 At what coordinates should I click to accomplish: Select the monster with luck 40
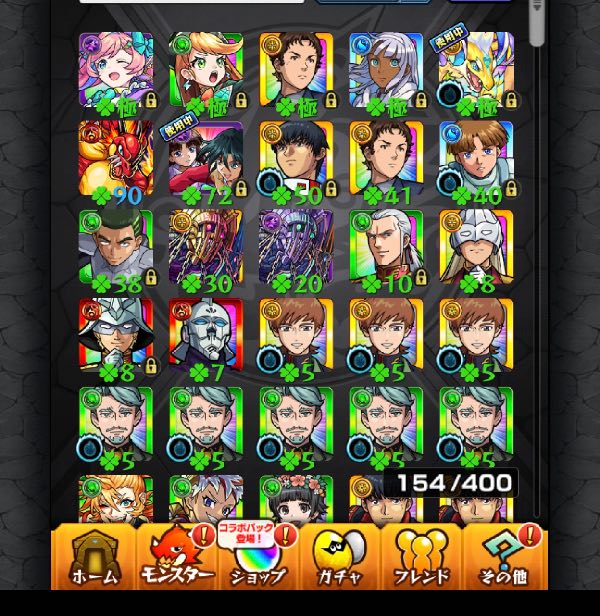tap(476, 160)
